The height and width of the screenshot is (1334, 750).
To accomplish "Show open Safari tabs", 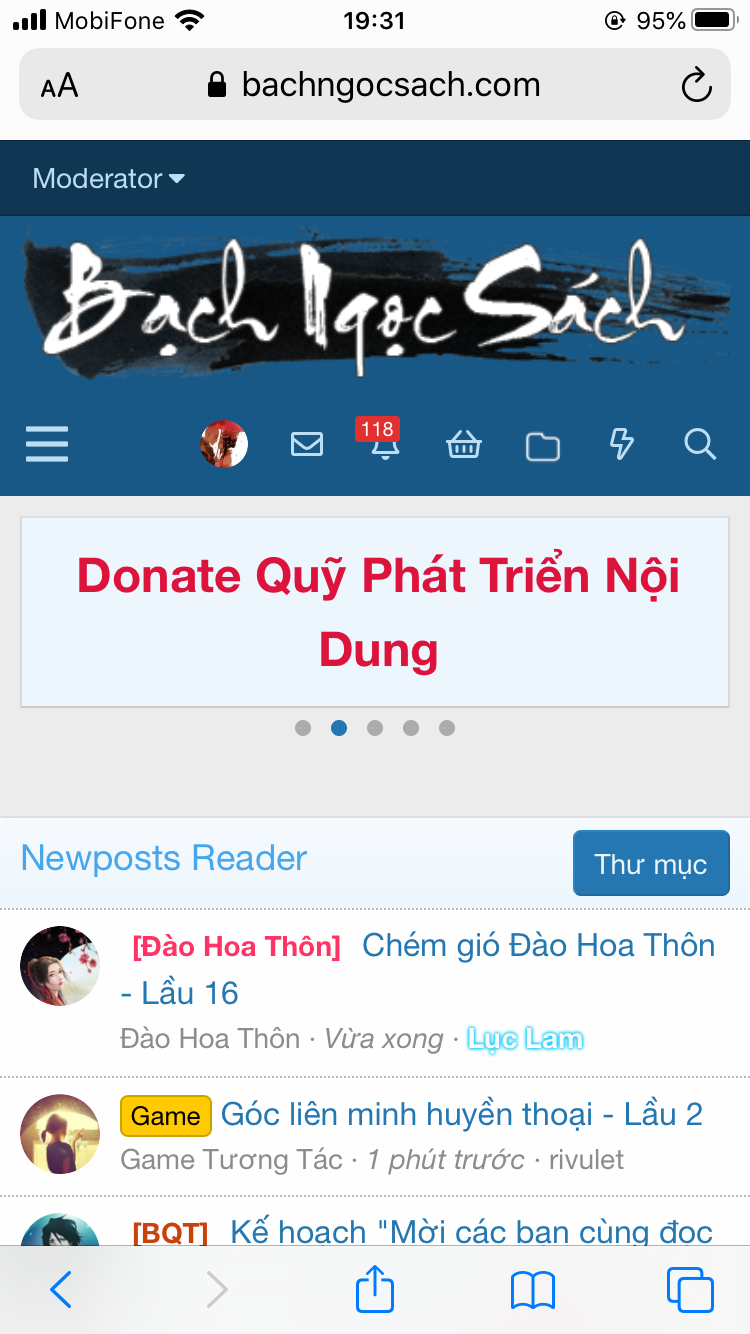I will click(x=690, y=1290).
